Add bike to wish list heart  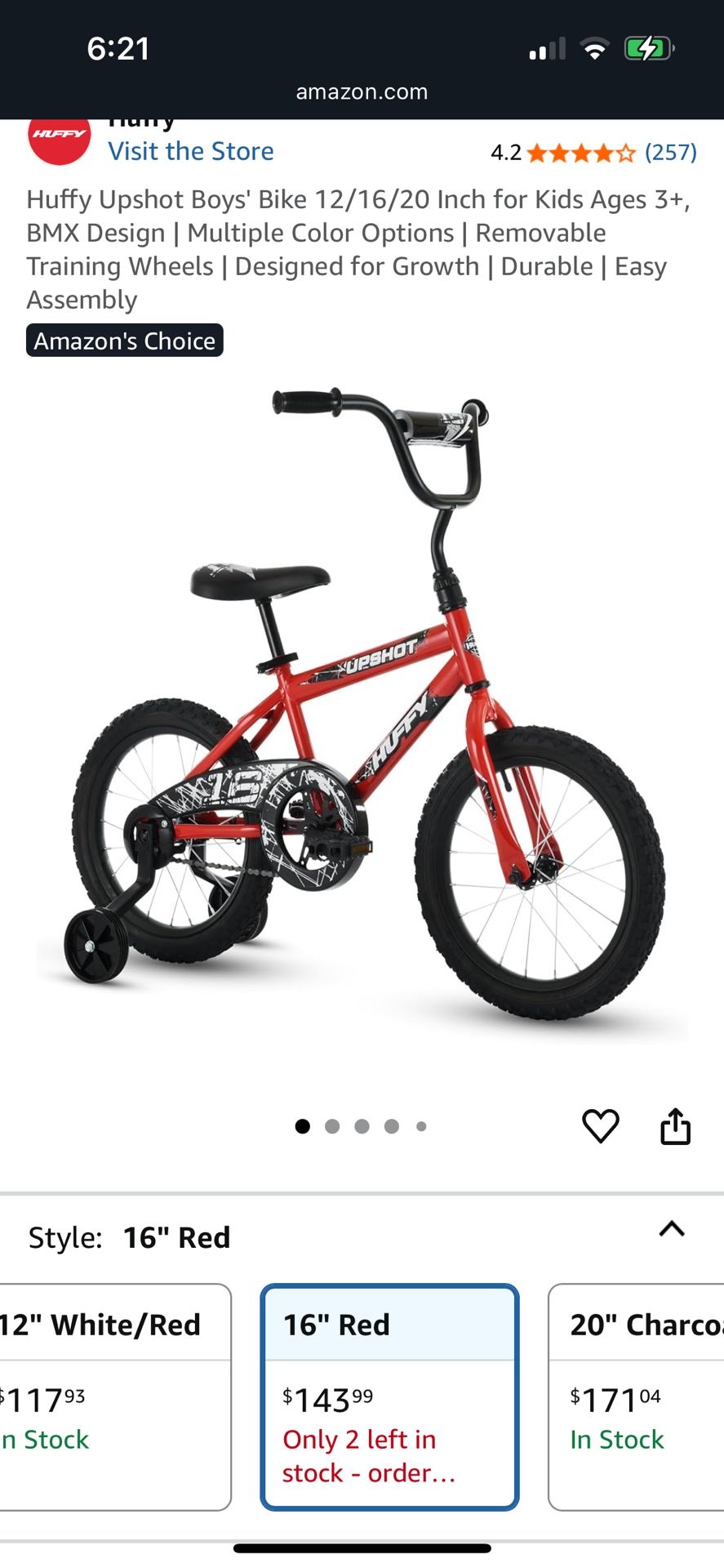coord(600,1126)
